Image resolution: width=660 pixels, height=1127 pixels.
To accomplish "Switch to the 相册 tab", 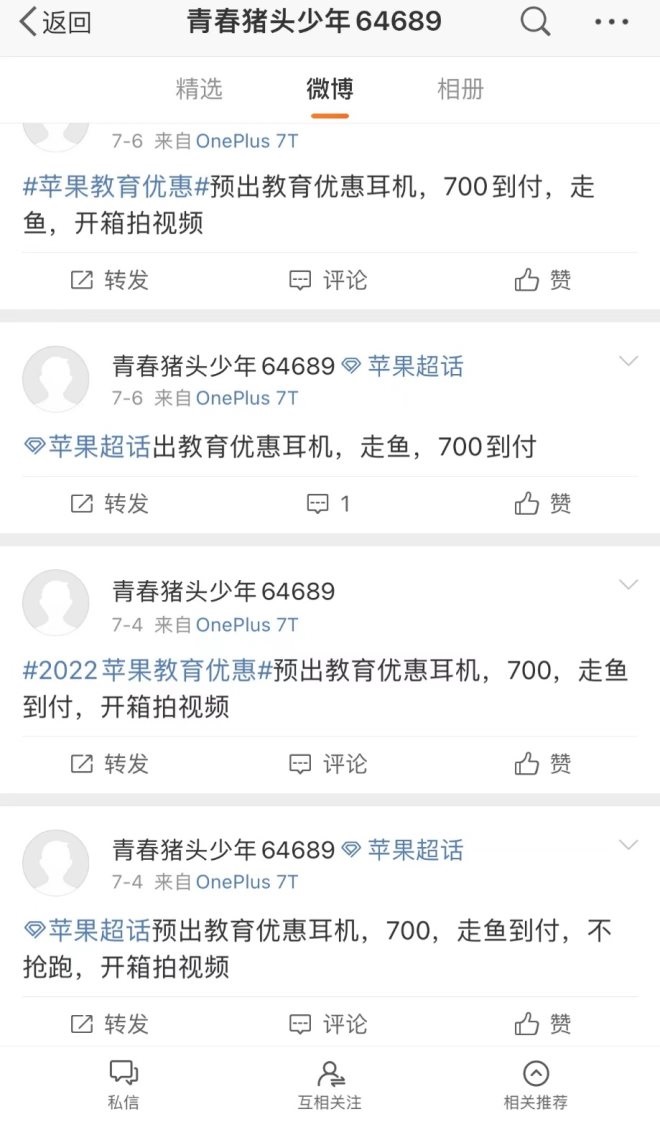I will click(x=460, y=89).
